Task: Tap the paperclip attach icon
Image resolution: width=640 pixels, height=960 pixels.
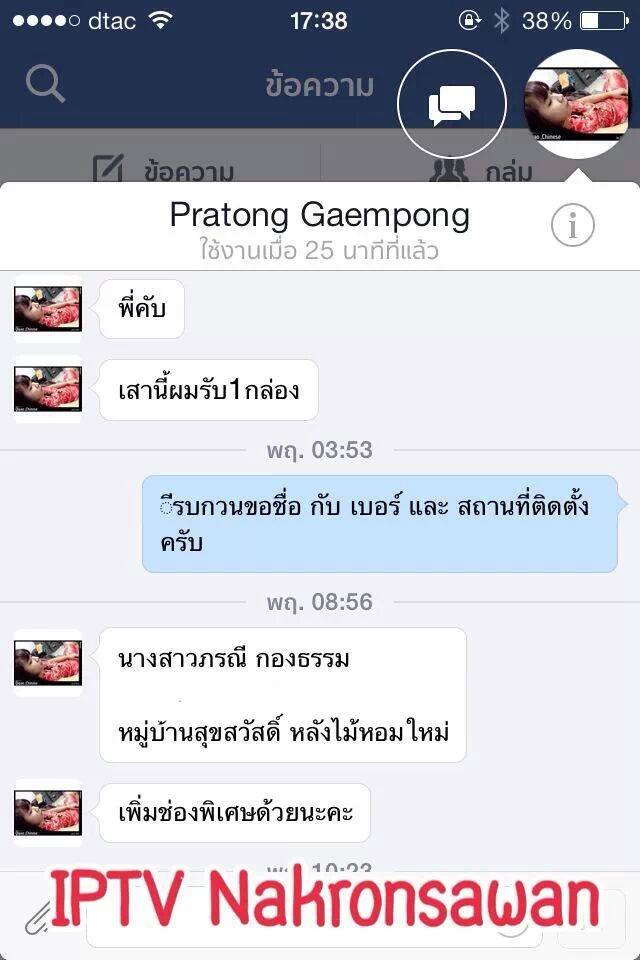Action: pos(36,917)
